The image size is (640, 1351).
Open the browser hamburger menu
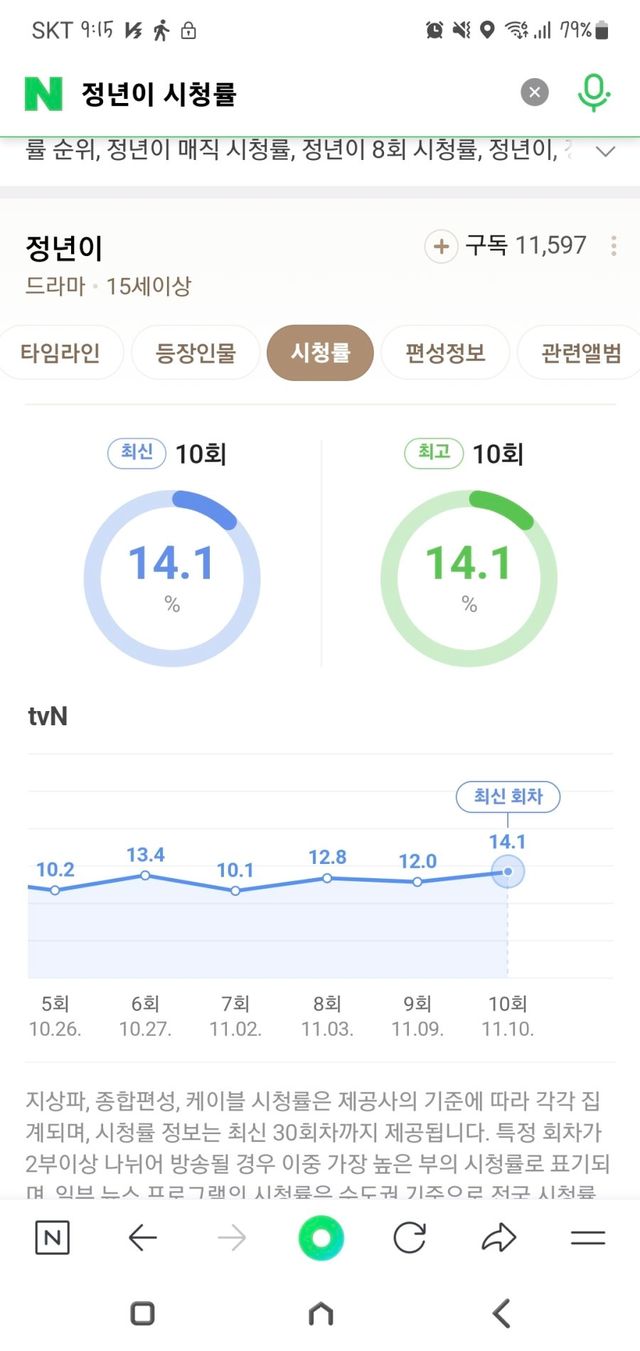(x=588, y=1239)
